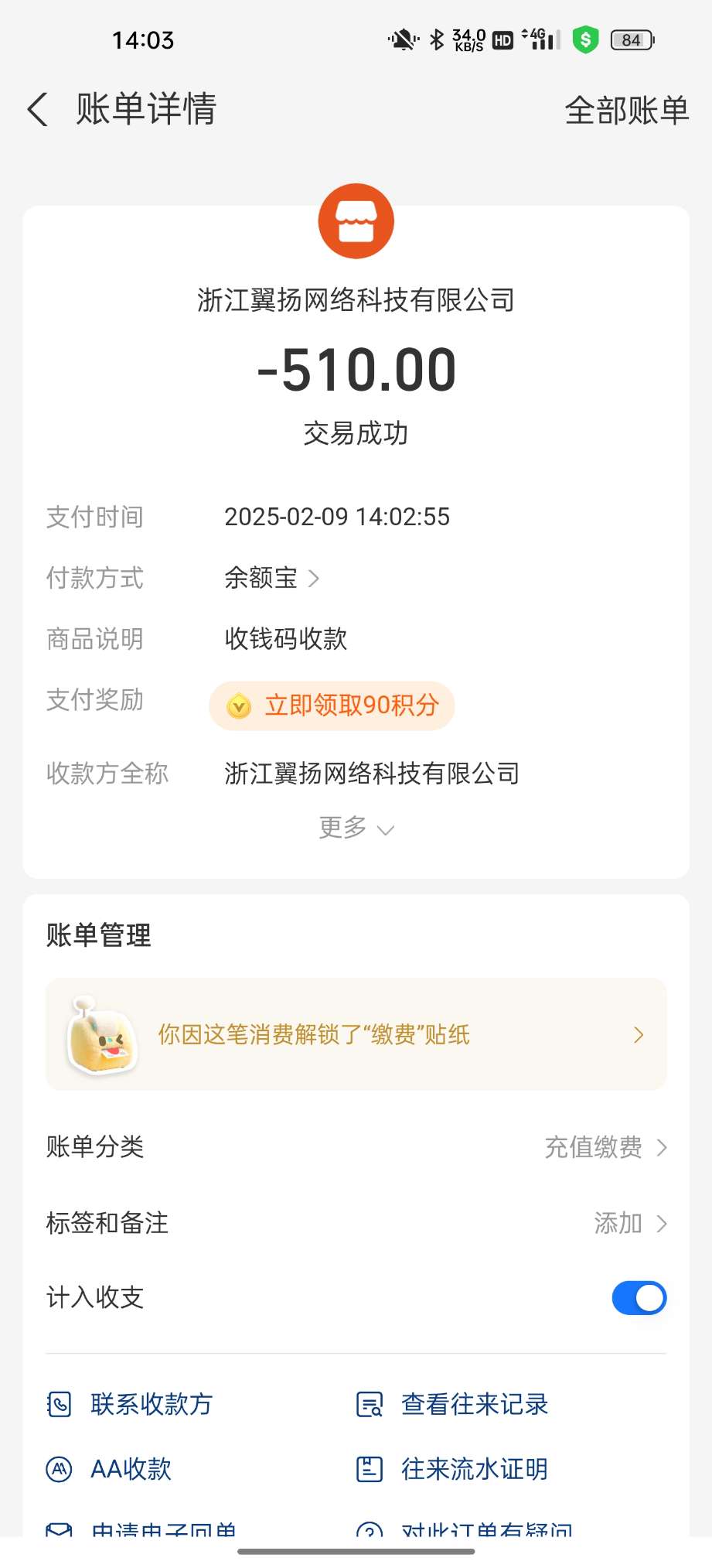This screenshot has width=712, height=1568.
Task: Open the unlocked 缴费 sticker banner
Action: click(356, 1034)
